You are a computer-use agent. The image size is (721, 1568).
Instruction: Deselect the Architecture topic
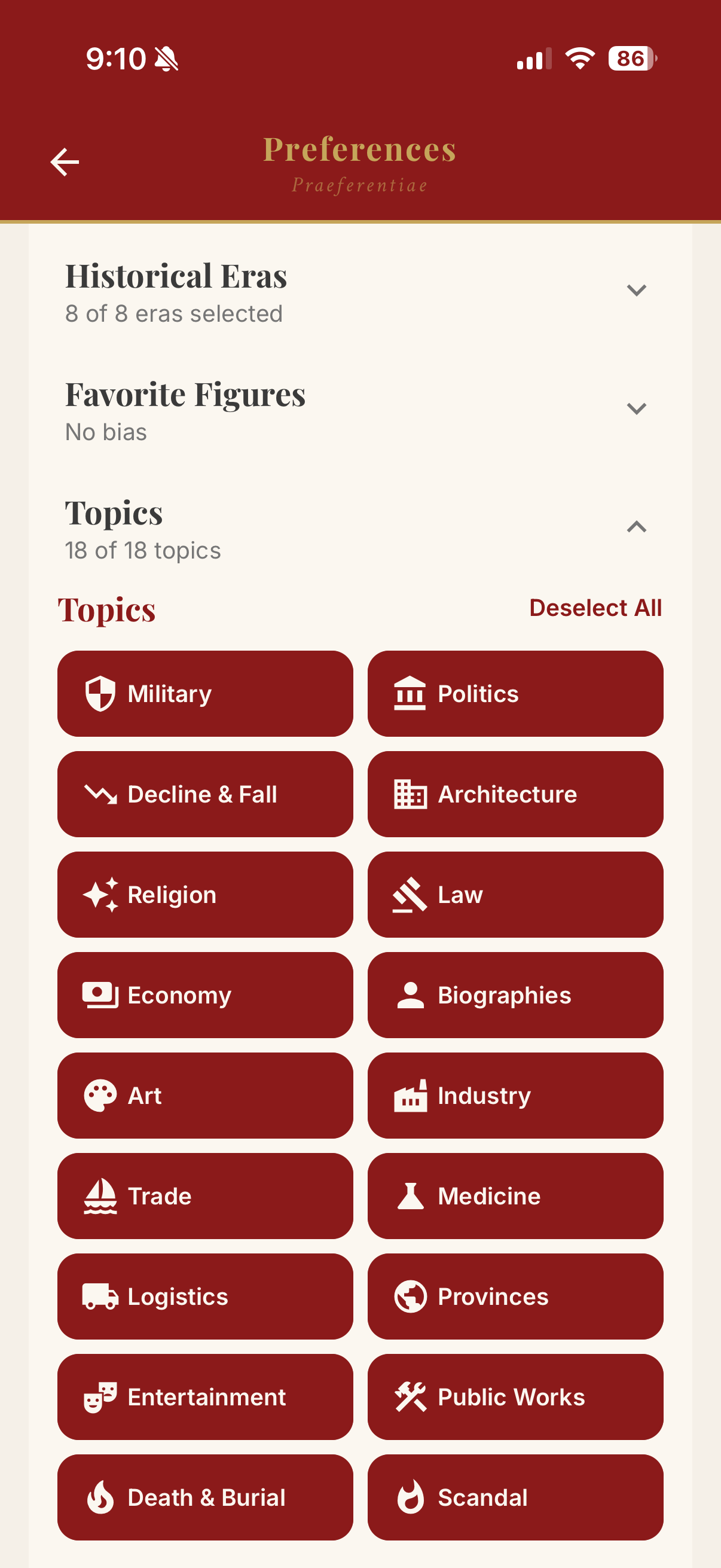coord(515,794)
